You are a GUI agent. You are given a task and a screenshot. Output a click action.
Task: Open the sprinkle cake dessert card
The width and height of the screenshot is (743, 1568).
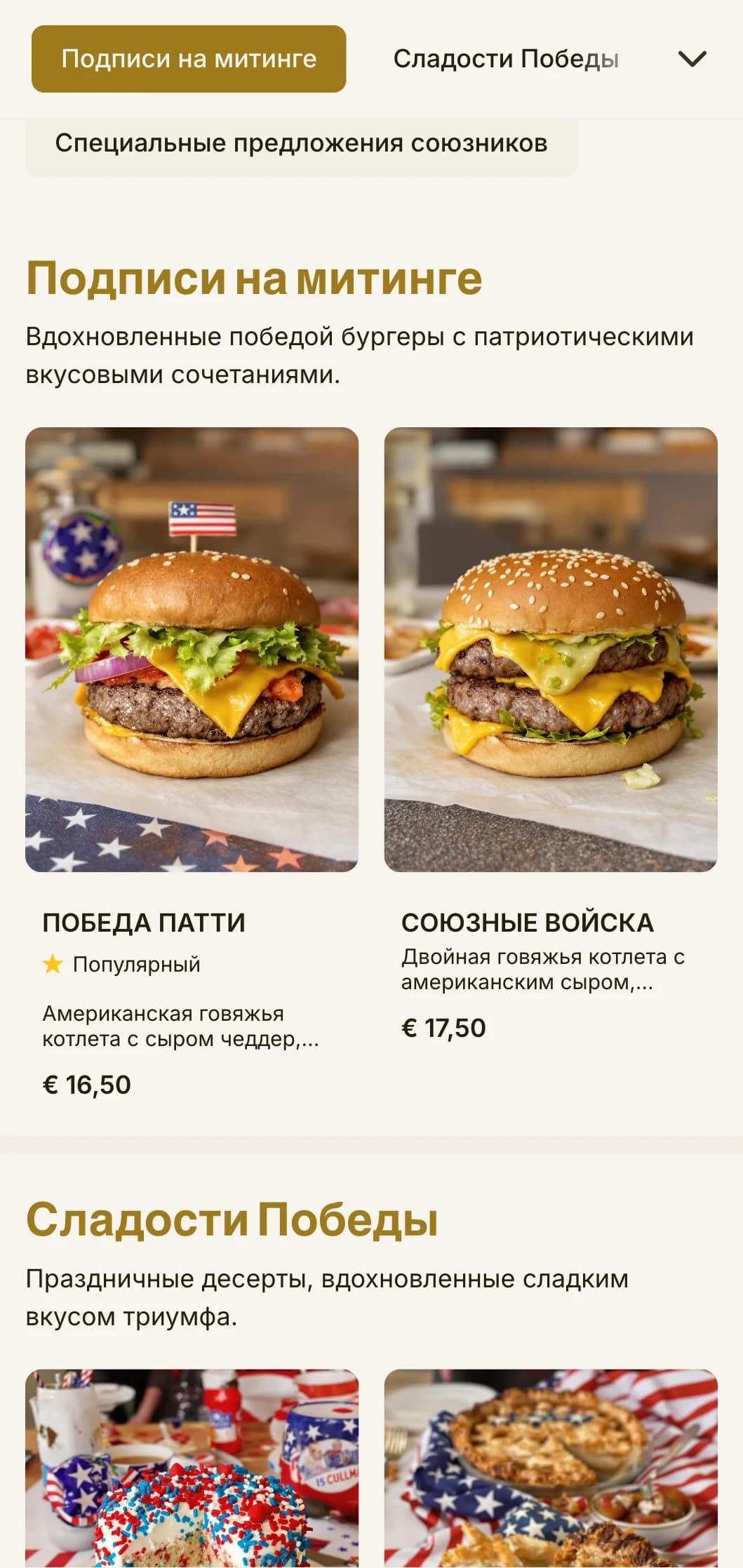pyautogui.click(x=192, y=1470)
